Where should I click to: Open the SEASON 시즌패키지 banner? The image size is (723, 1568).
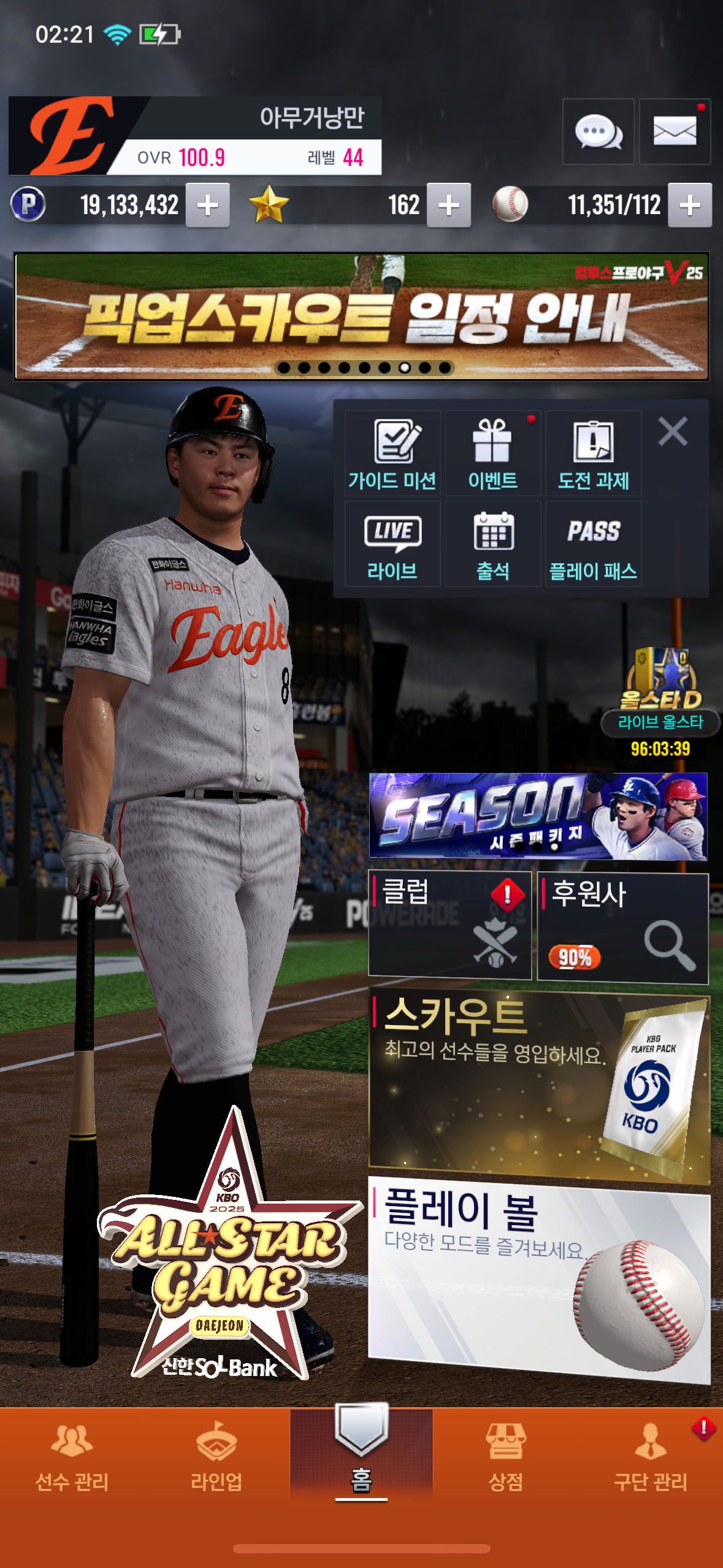(538, 816)
